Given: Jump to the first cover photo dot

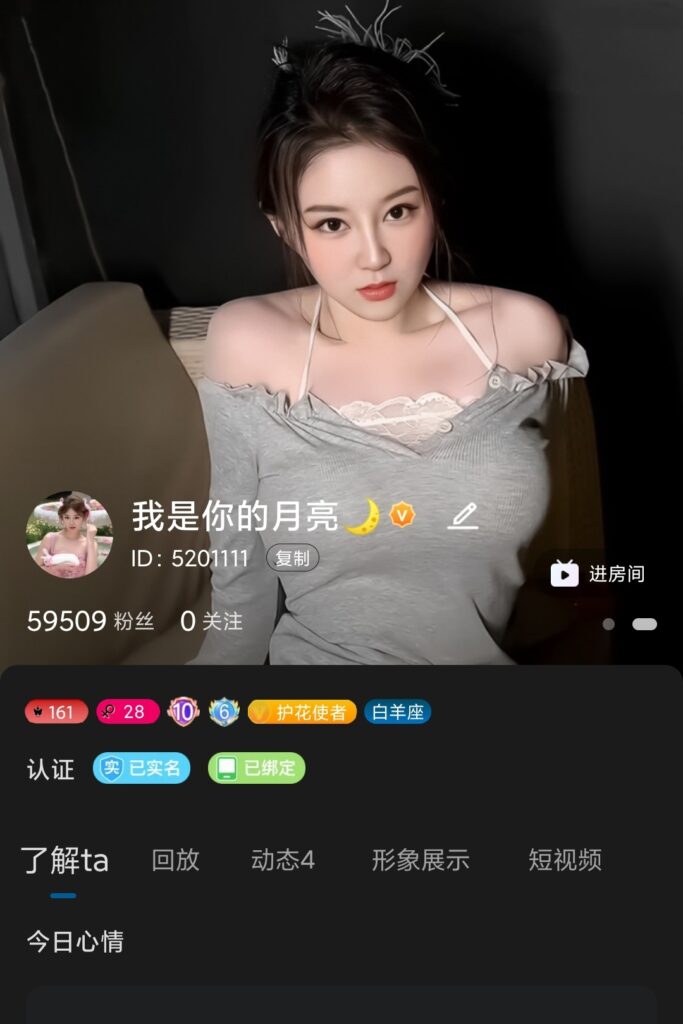Looking at the screenshot, I should (608, 624).
